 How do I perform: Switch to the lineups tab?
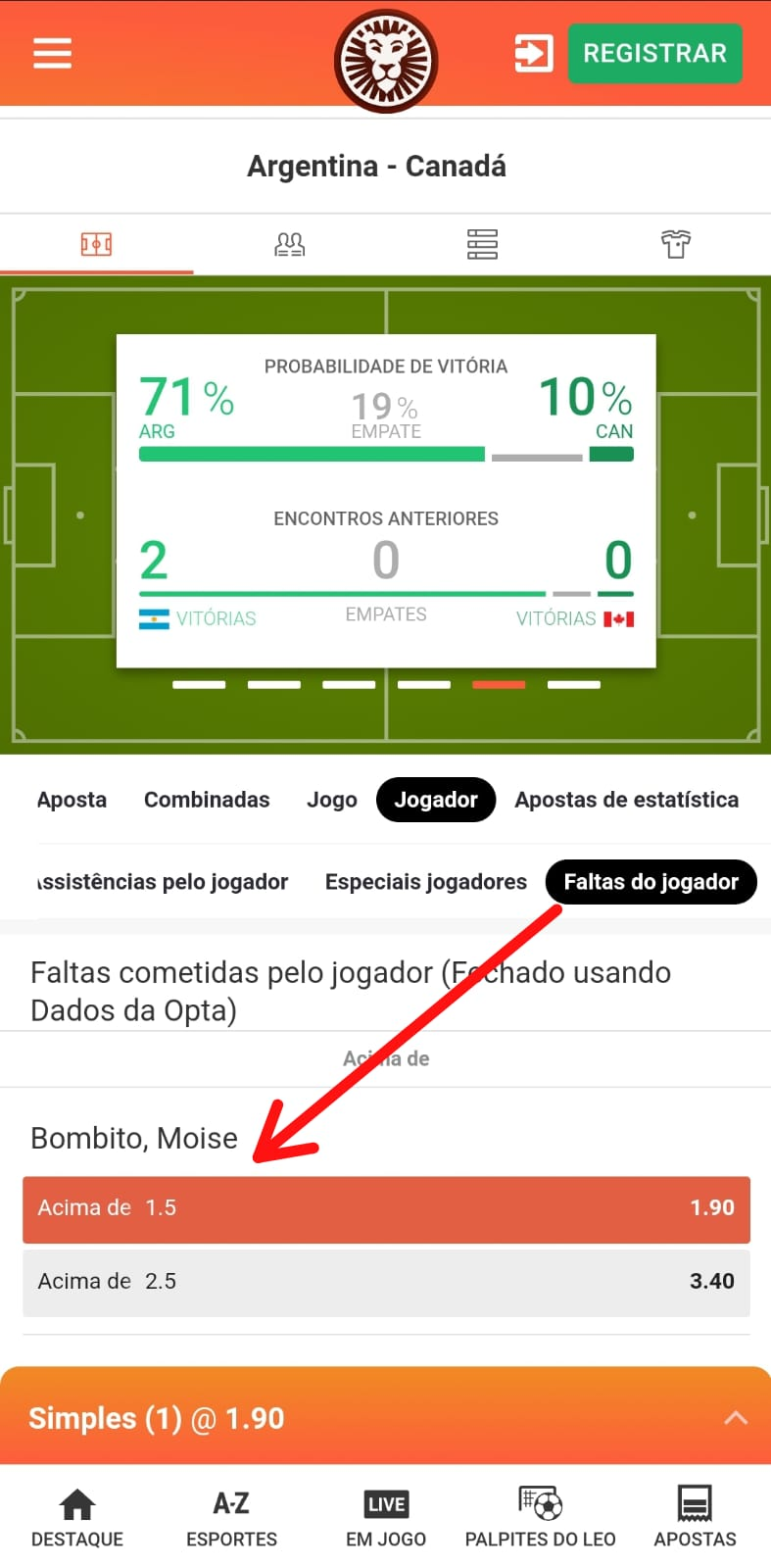(x=289, y=244)
